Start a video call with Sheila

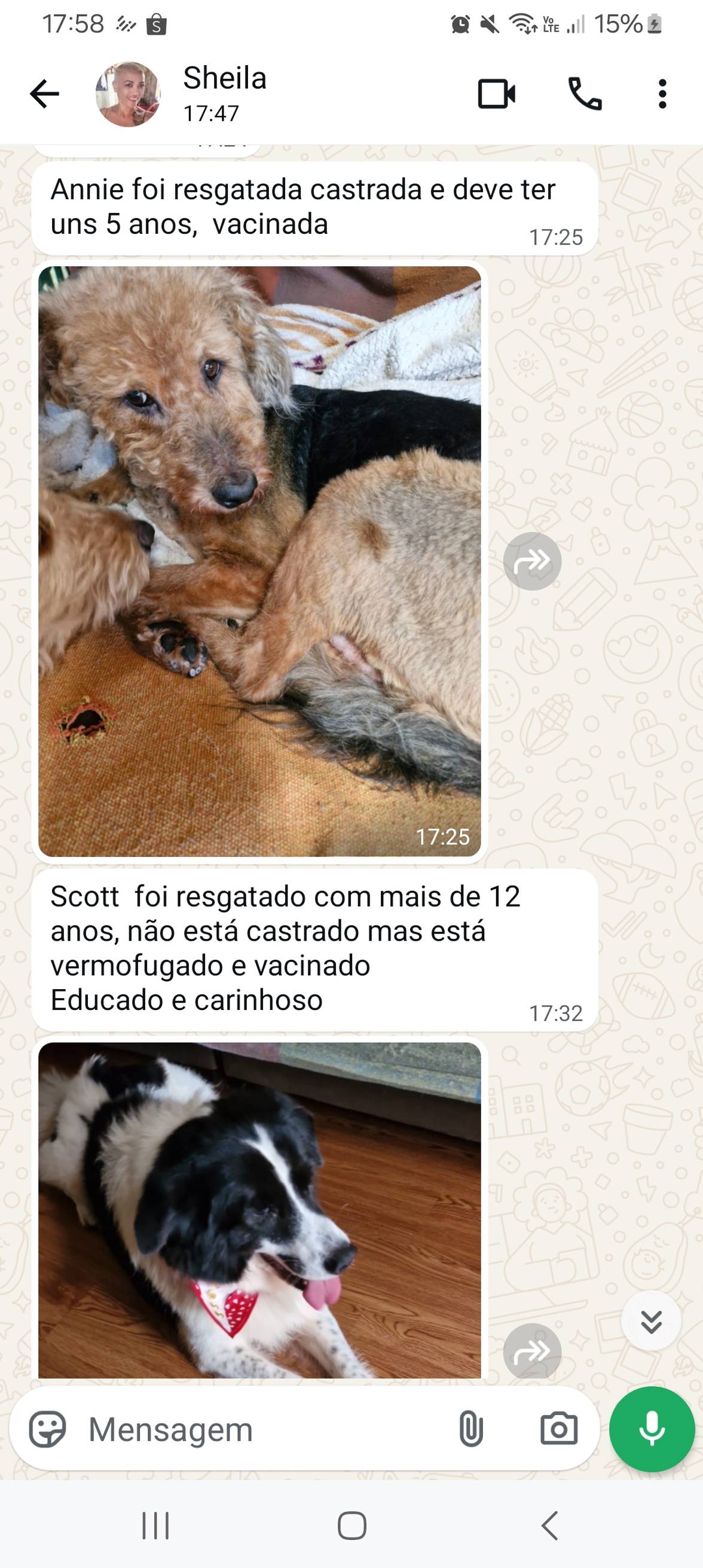tap(496, 94)
